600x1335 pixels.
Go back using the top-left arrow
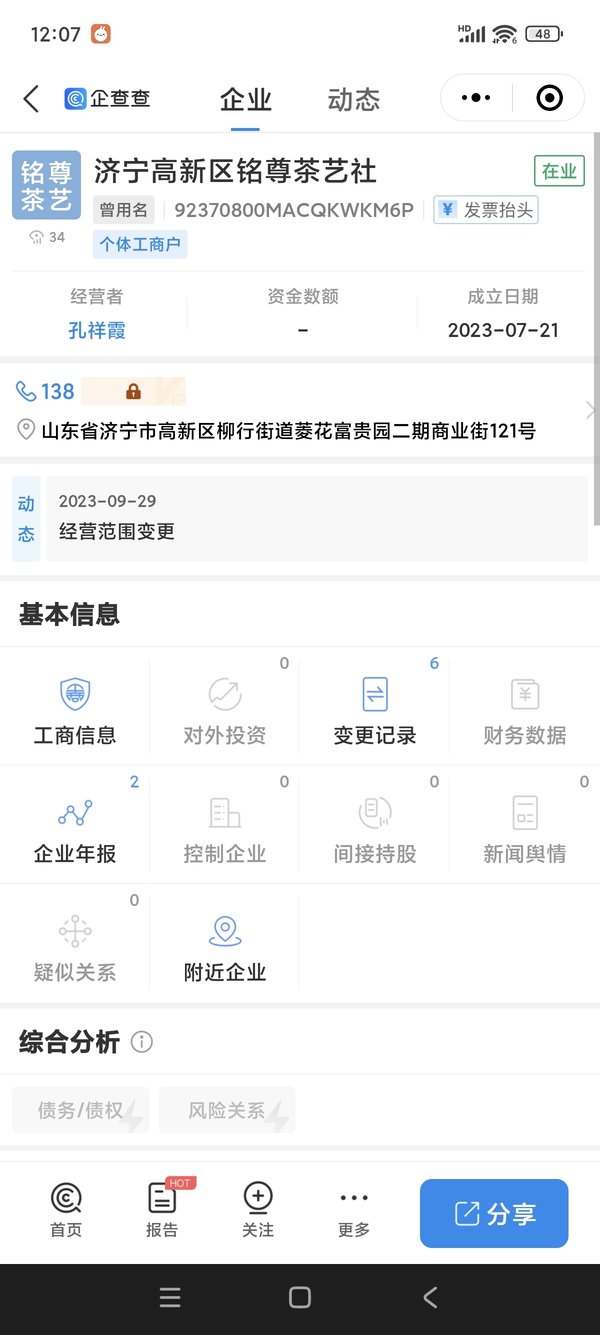coord(31,98)
